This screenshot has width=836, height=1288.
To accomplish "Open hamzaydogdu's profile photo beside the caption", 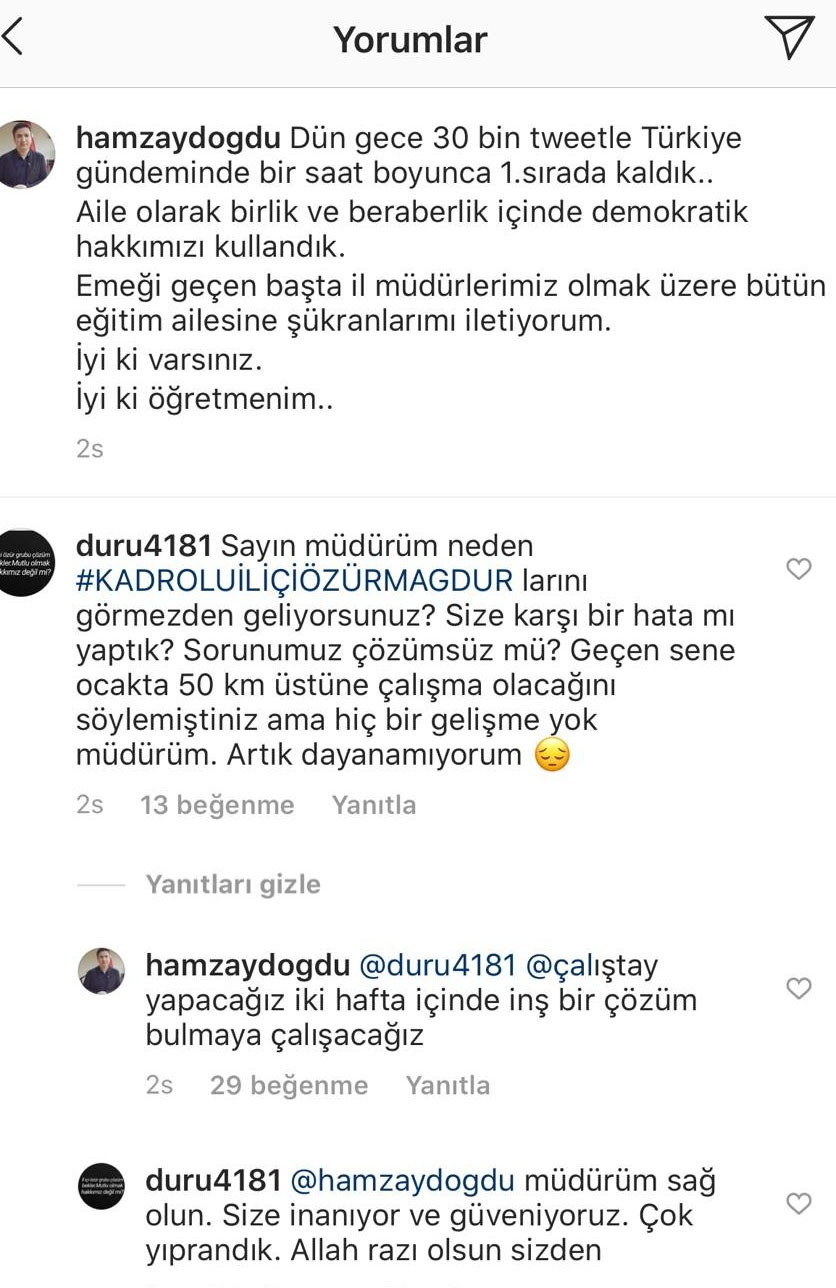I will 26,155.
